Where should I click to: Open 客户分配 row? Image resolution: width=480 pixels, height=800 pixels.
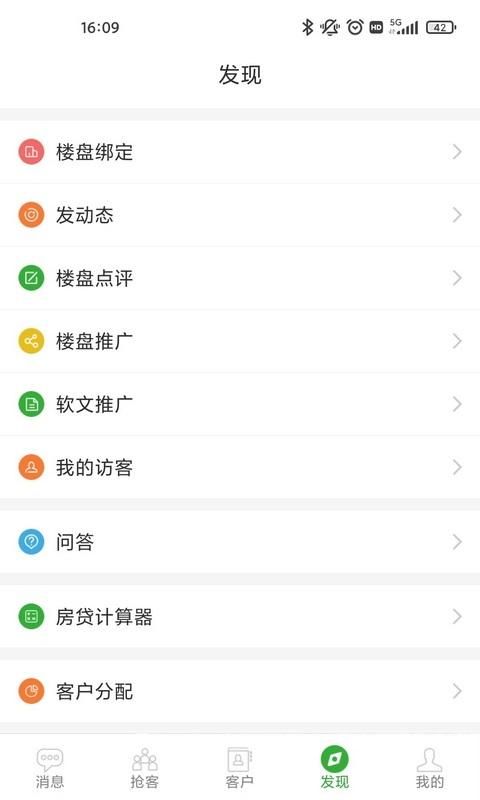(x=240, y=691)
